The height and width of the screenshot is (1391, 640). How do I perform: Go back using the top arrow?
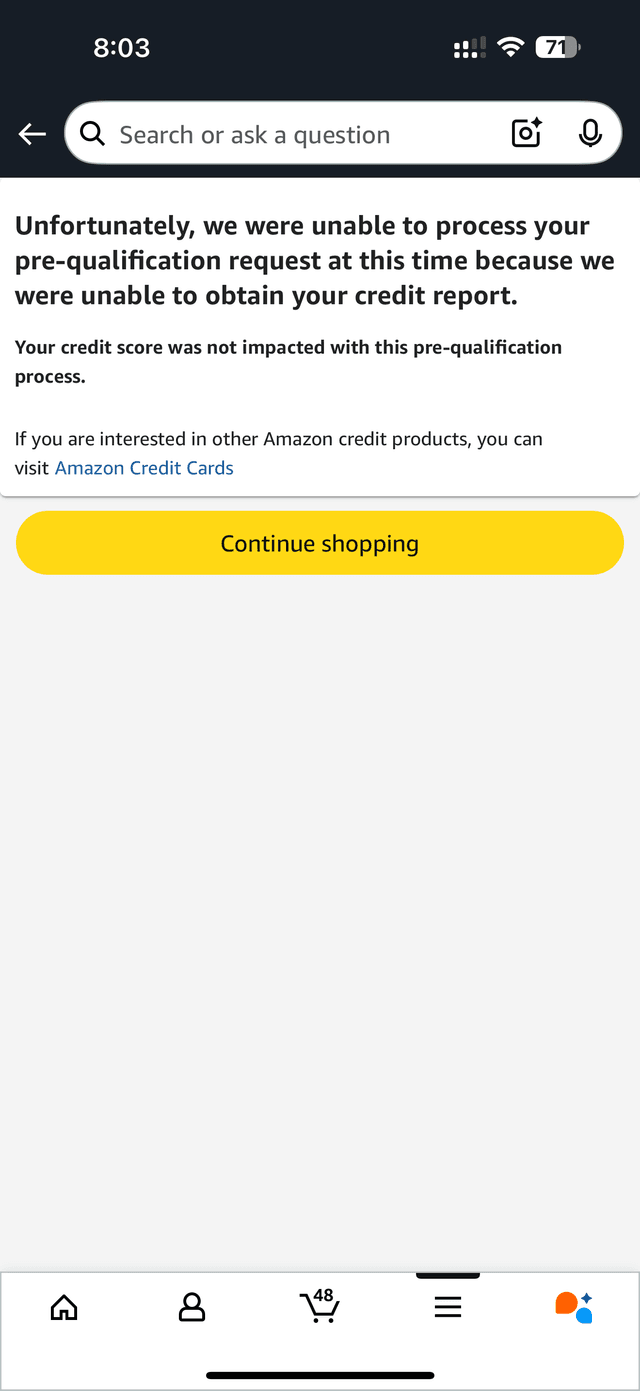click(x=32, y=134)
